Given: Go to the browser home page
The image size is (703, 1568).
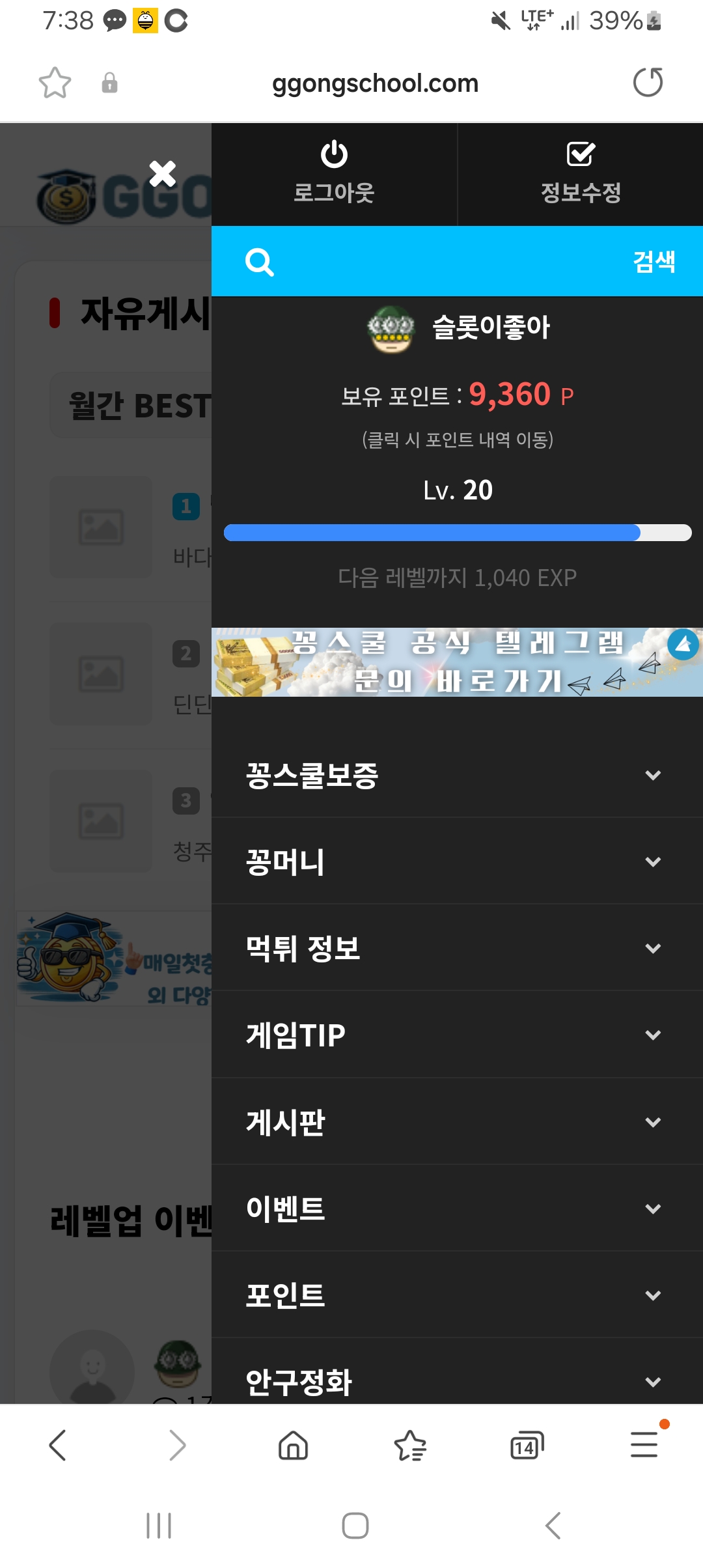Looking at the screenshot, I should pos(293,1446).
